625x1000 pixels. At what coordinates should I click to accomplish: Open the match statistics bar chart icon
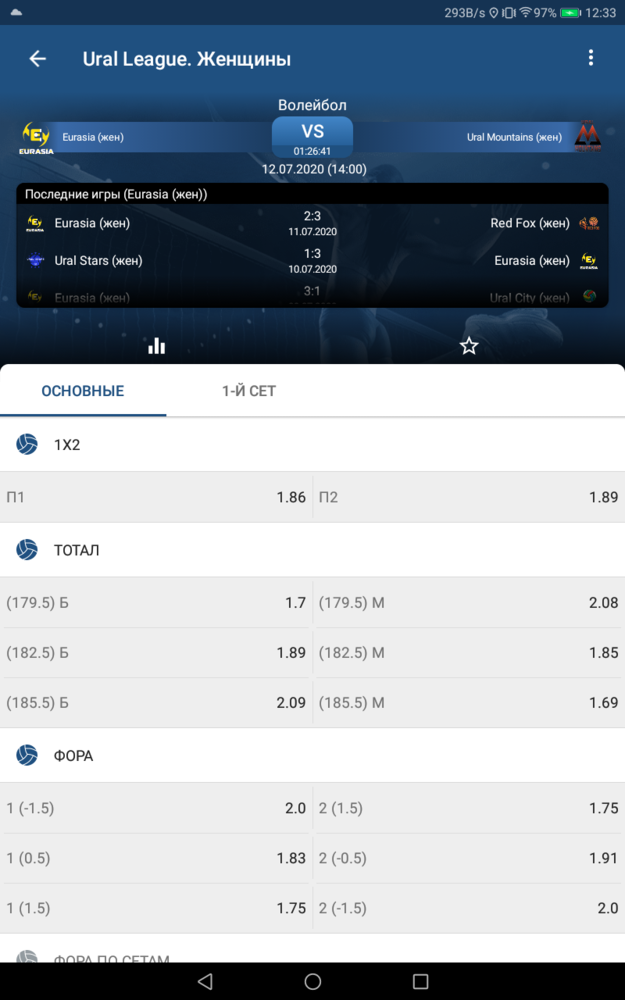pyautogui.click(x=156, y=346)
